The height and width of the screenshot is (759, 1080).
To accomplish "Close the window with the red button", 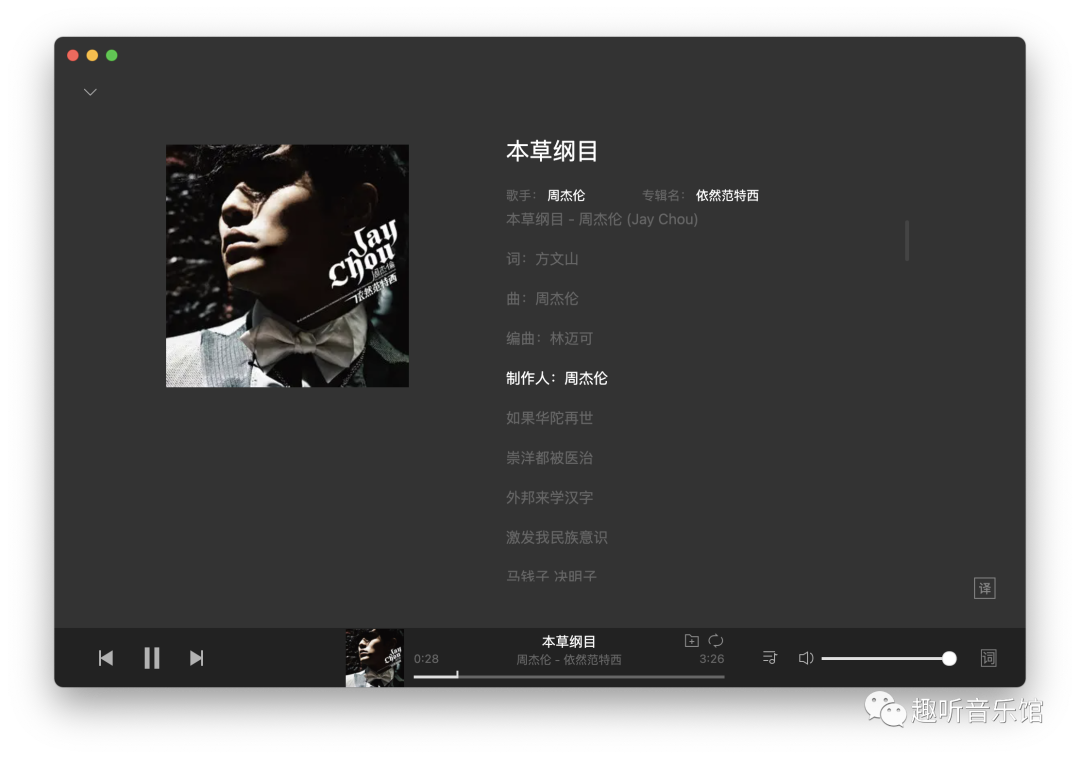I will [x=73, y=55].
